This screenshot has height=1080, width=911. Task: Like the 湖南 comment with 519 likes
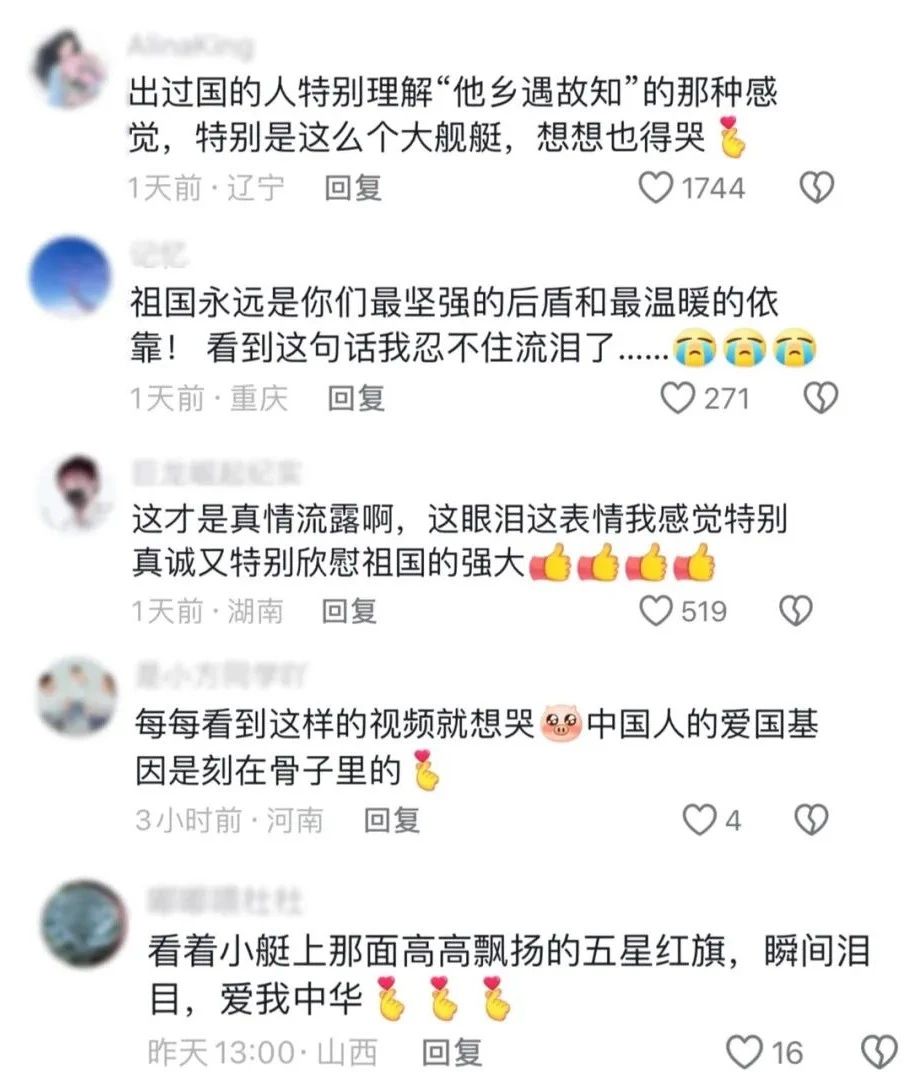coord(656,610)
